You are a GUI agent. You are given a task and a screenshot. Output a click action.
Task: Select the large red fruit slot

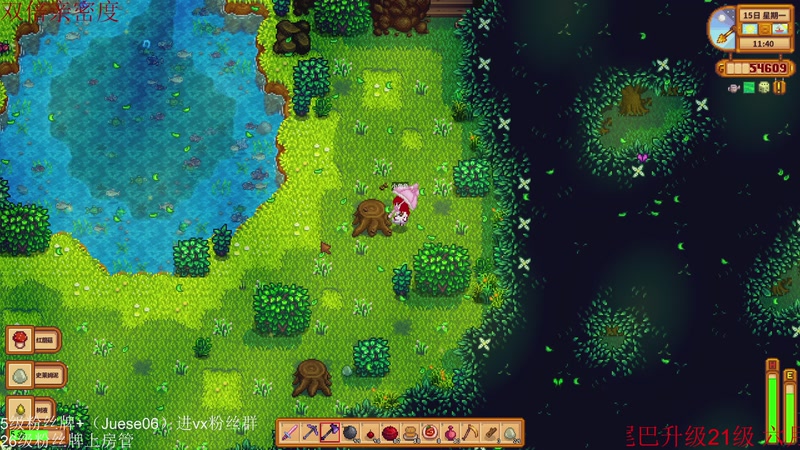point(390,432)
